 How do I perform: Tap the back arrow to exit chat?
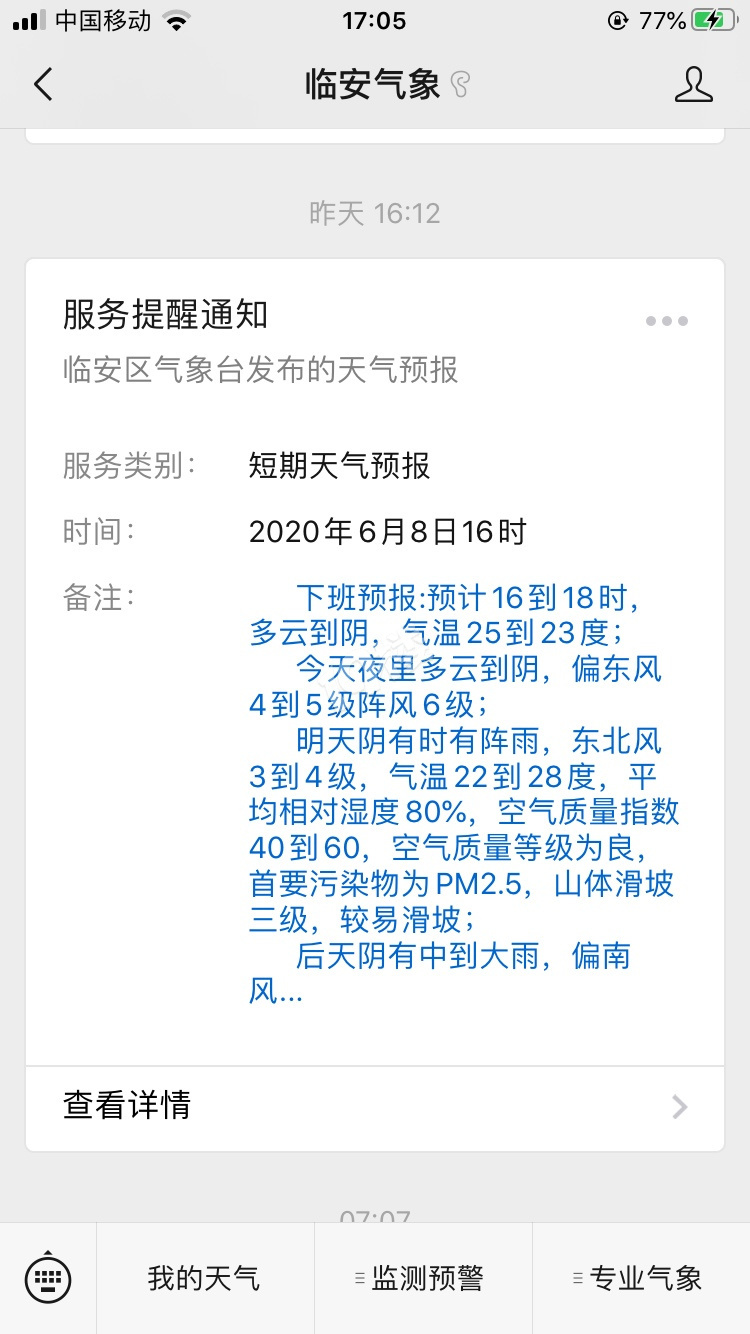coord(42,84)
